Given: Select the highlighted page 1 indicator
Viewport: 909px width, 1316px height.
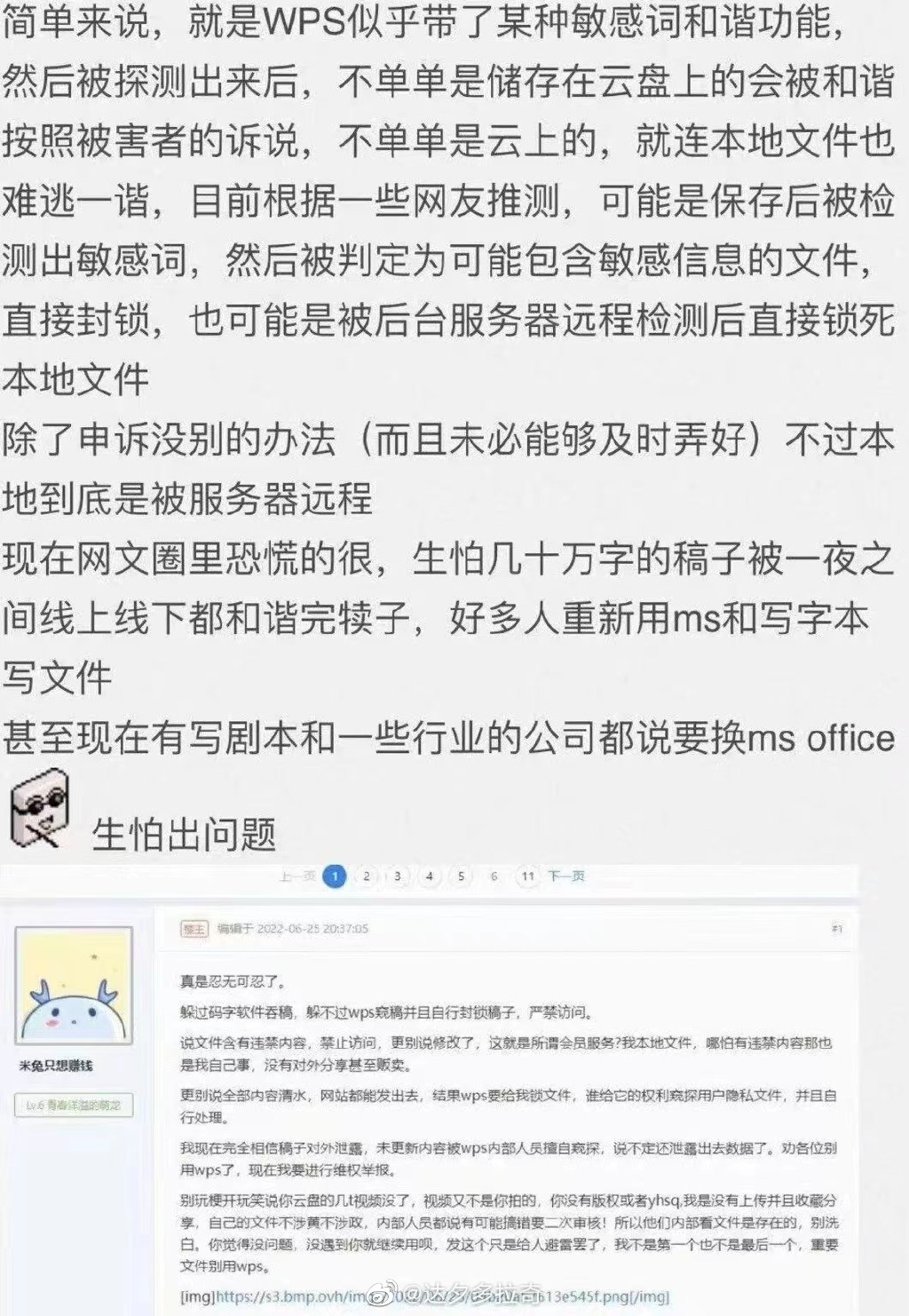Looking at the screenshot, I should (334, 876).
